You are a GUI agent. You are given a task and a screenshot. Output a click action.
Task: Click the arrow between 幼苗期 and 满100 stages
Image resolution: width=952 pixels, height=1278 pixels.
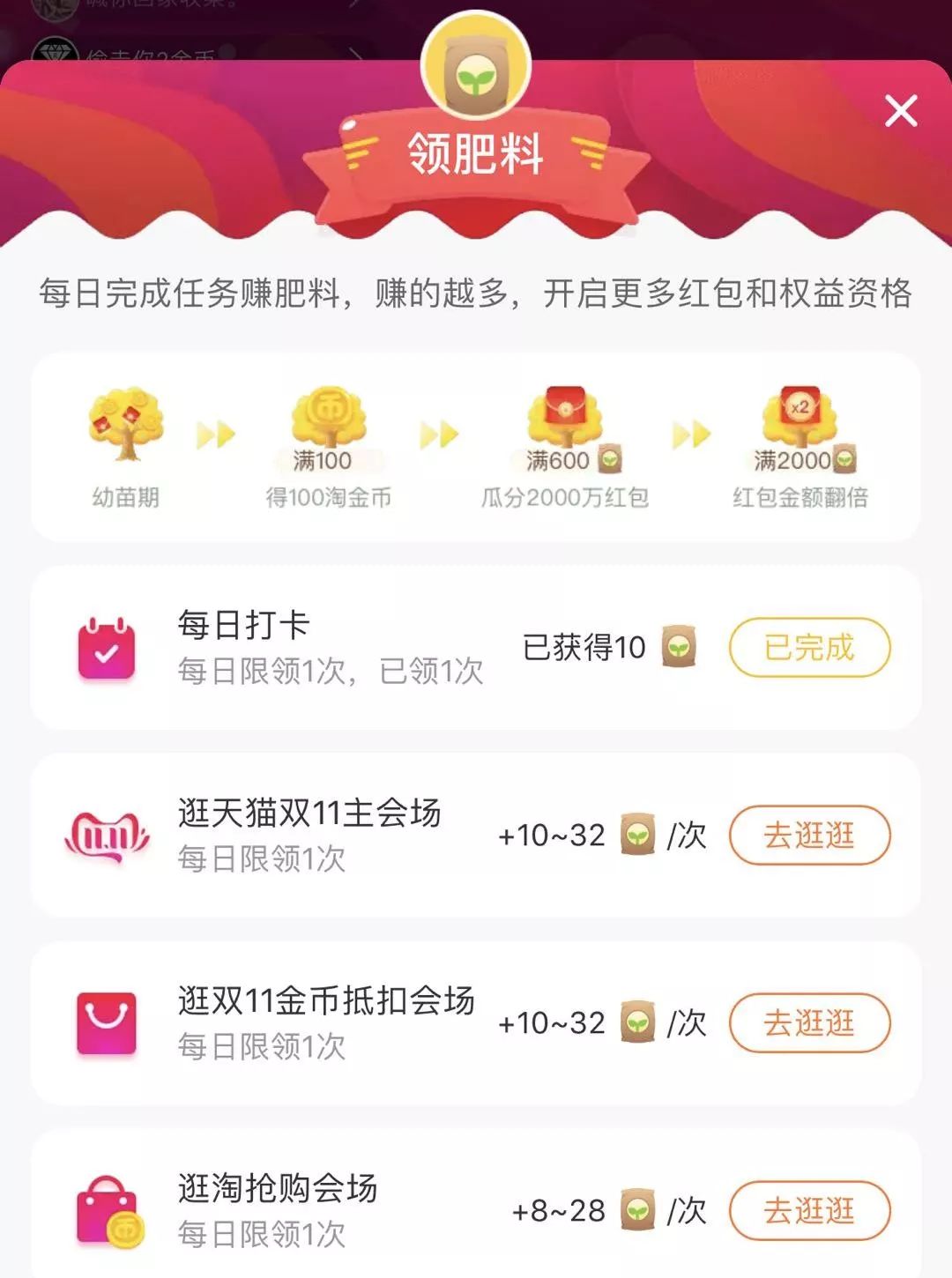214,432
